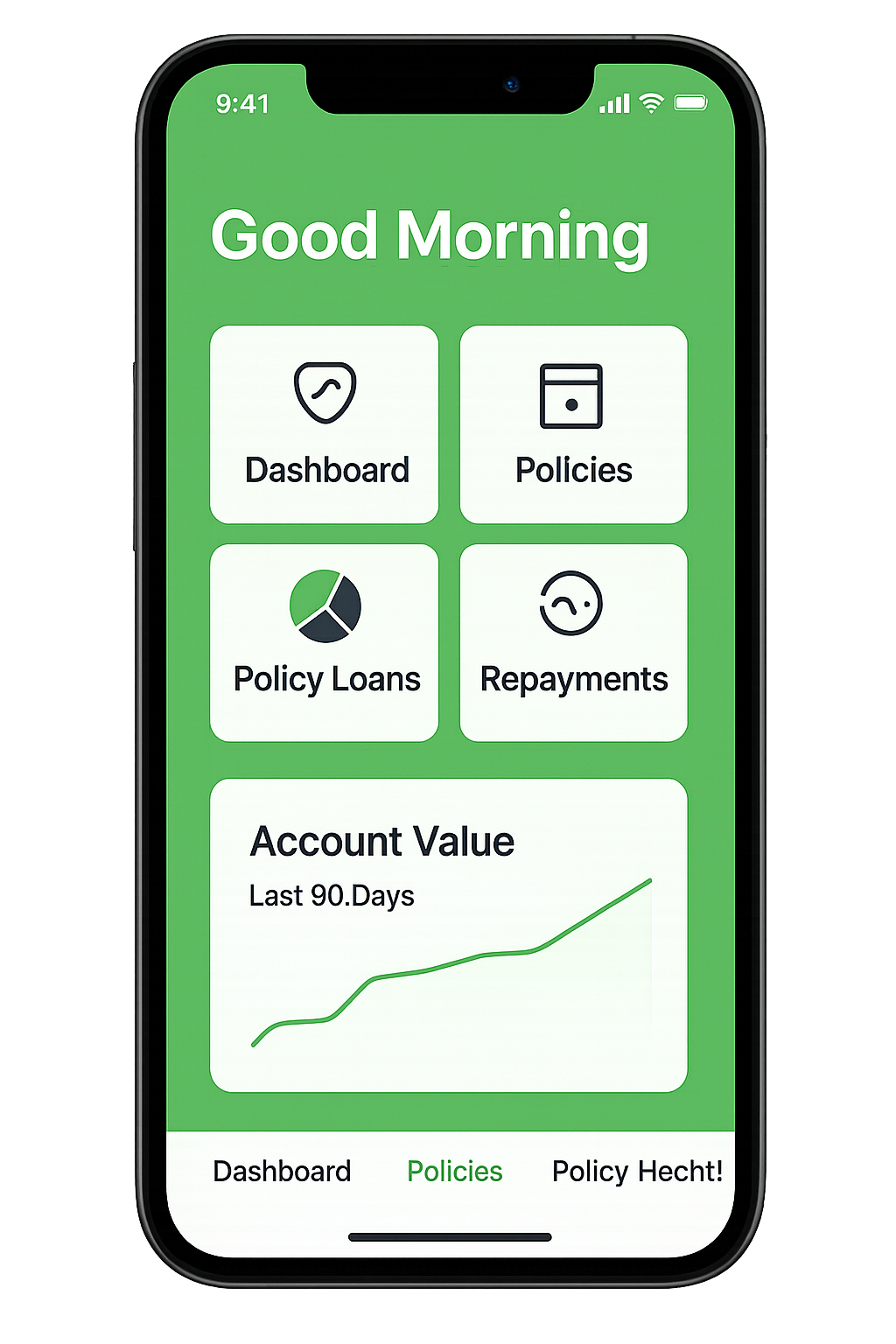Switch to the Policies bottom tab

[454, 1171]
